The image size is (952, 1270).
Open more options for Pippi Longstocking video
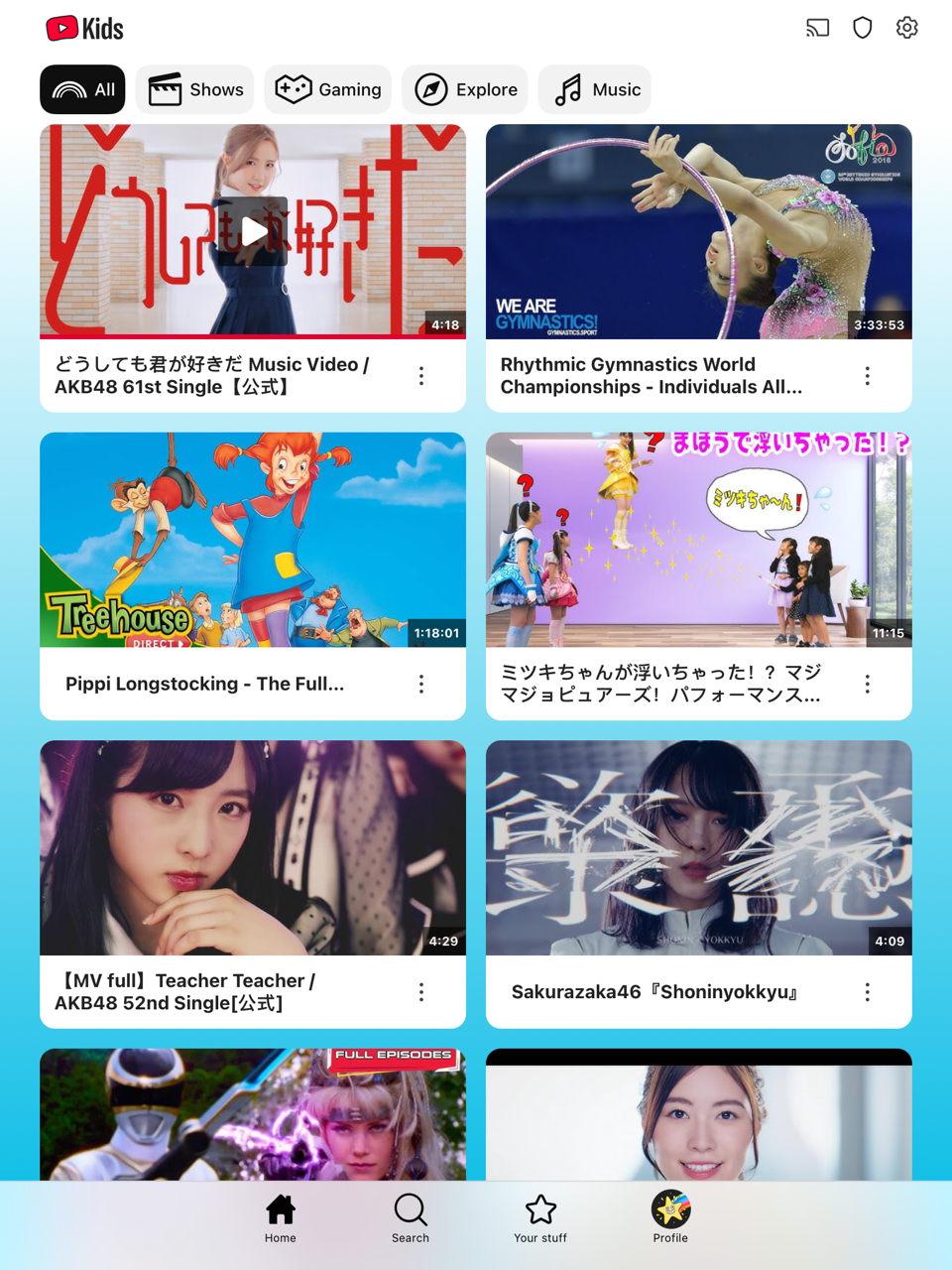pos(421,684)
